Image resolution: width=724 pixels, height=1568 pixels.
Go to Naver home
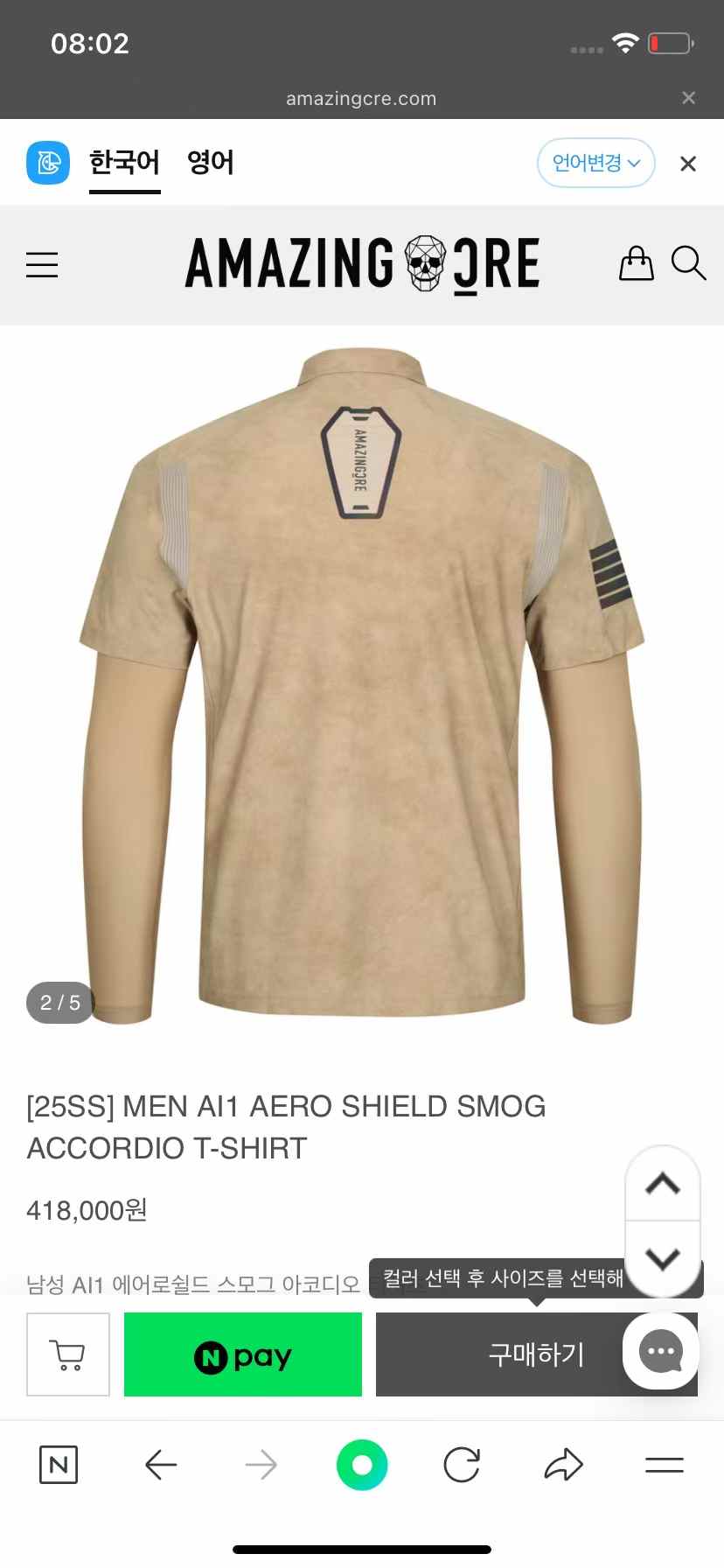[x=59, y=1465]
